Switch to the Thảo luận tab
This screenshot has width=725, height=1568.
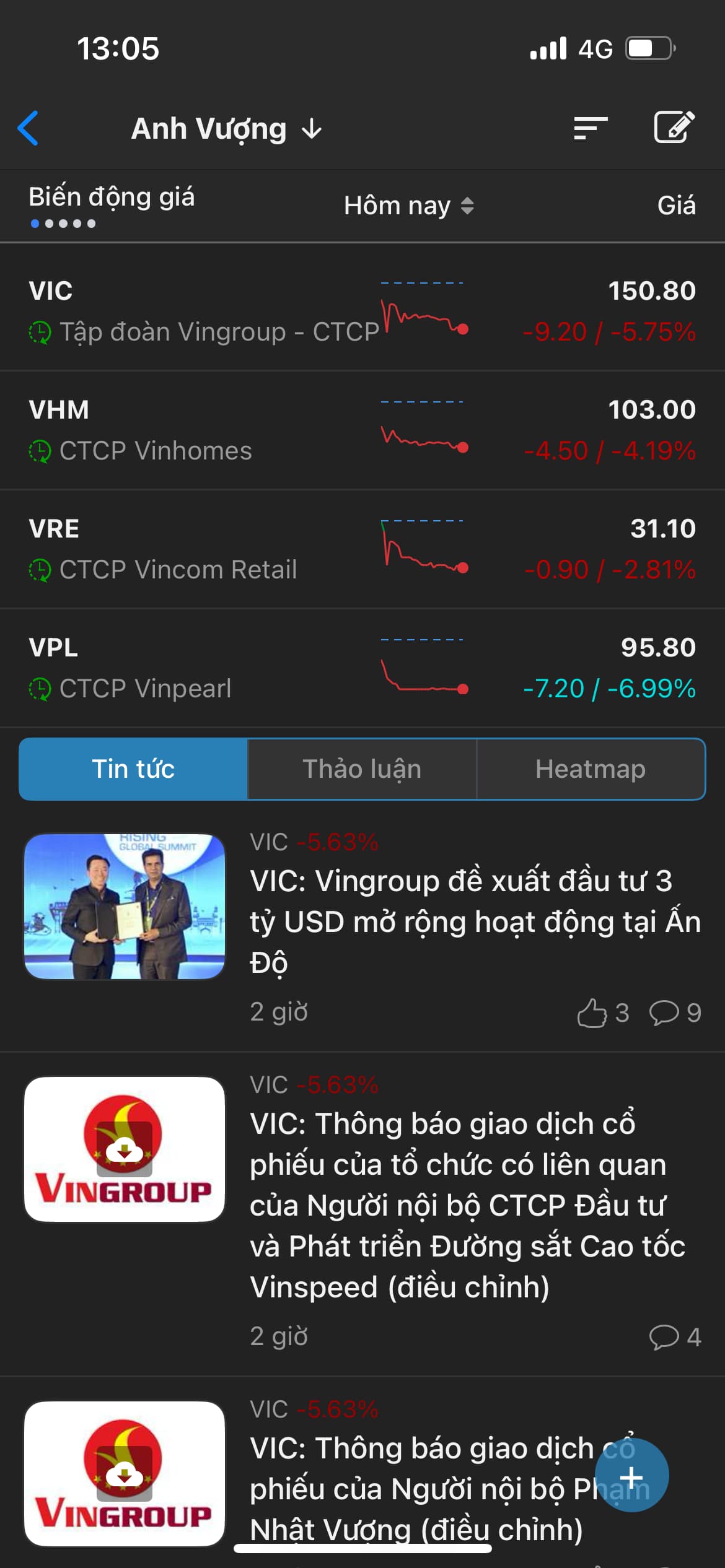[362, 769]
